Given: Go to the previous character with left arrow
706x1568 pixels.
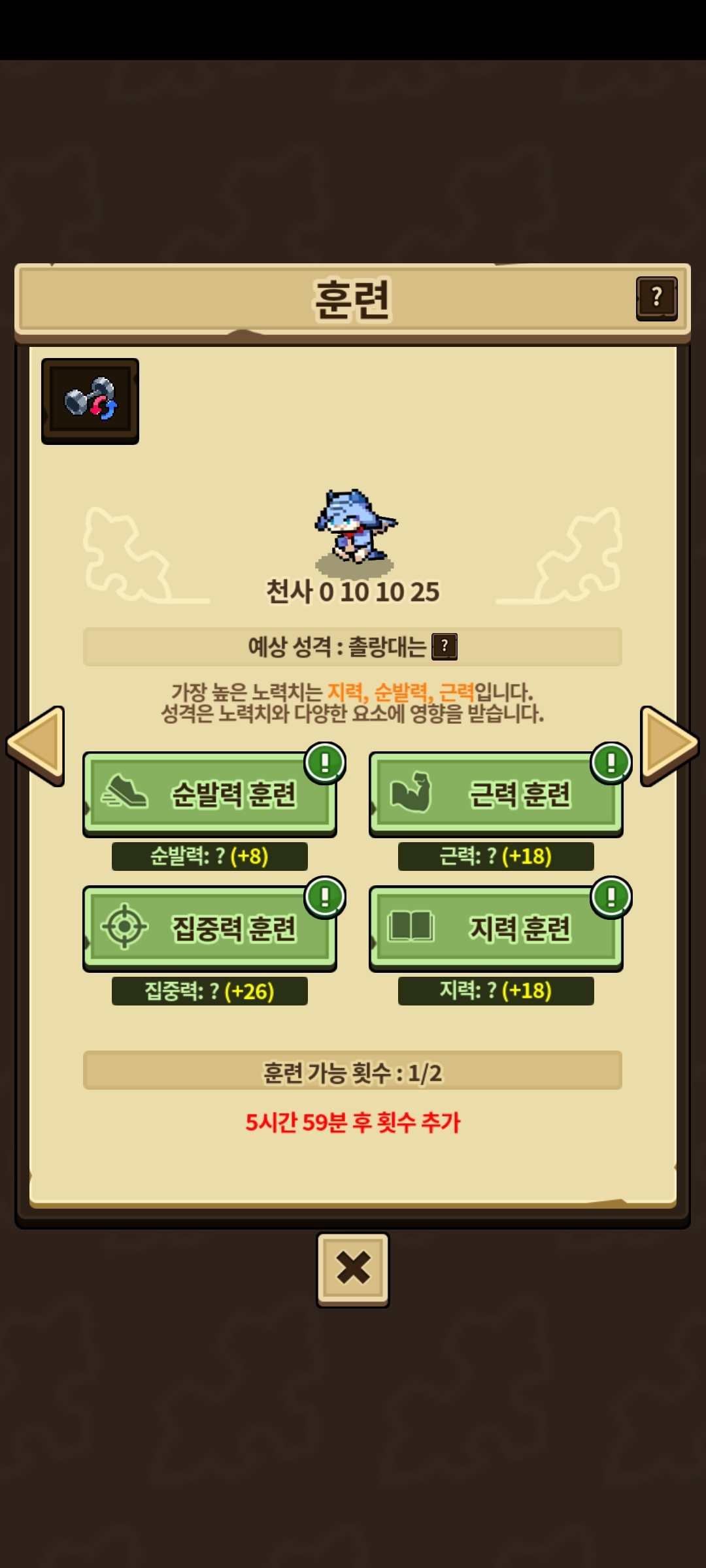Looking at the screenshot, I should click(37, 745).
